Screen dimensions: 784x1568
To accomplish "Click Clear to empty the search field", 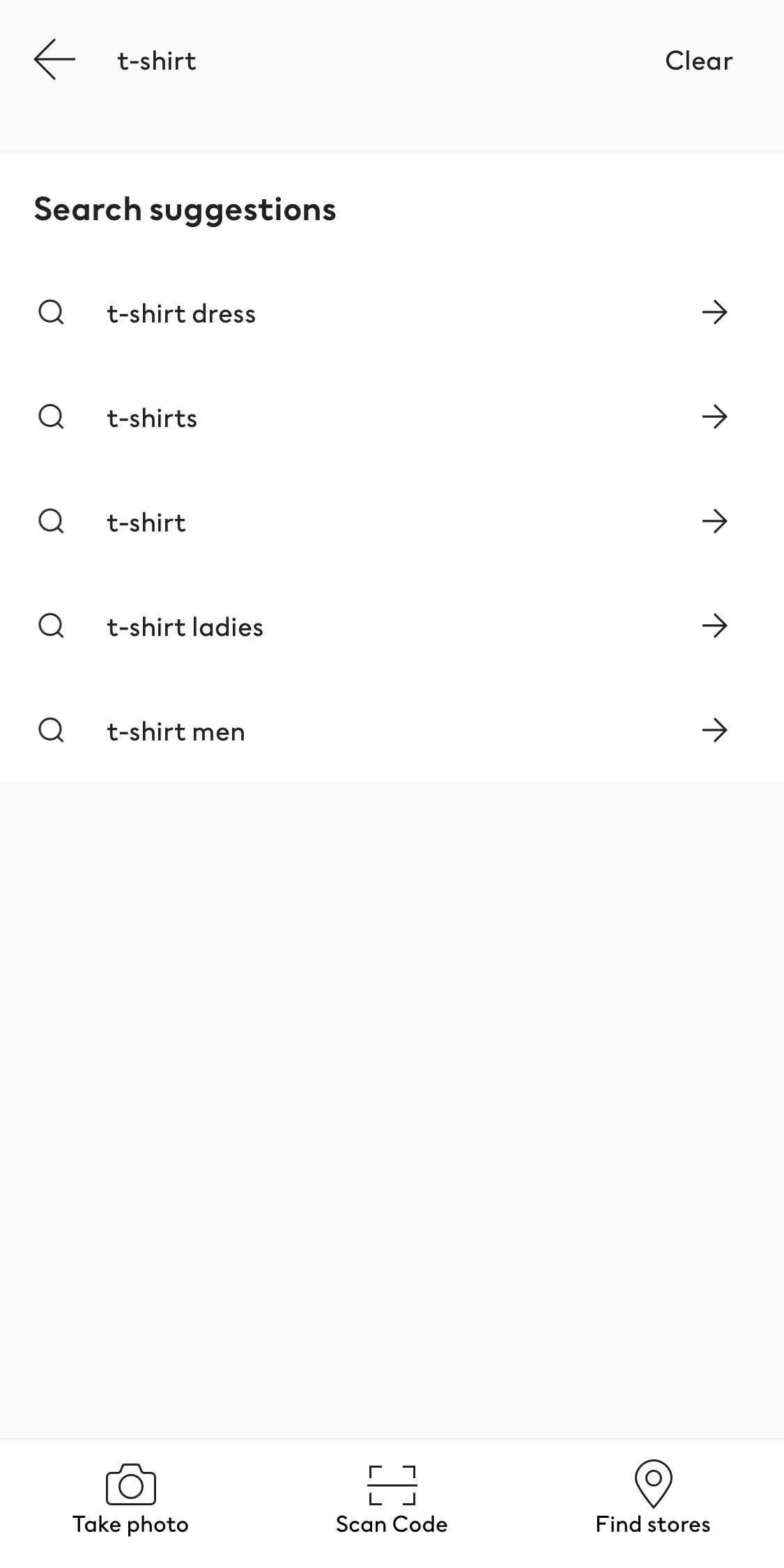I will point(698,61).
